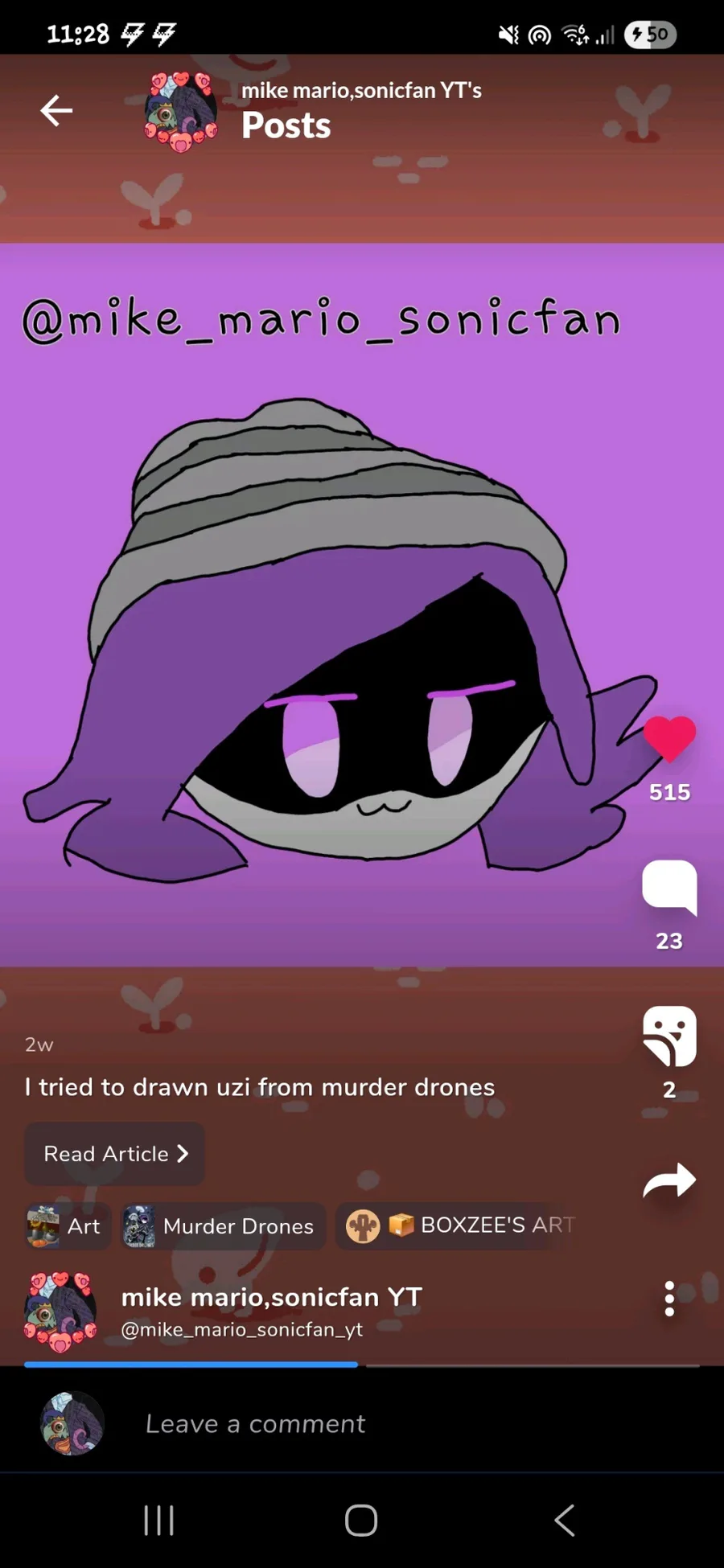Screen dimensions: 724x1568
Task: Go to the system home screen
Action: pos(361,1520)
